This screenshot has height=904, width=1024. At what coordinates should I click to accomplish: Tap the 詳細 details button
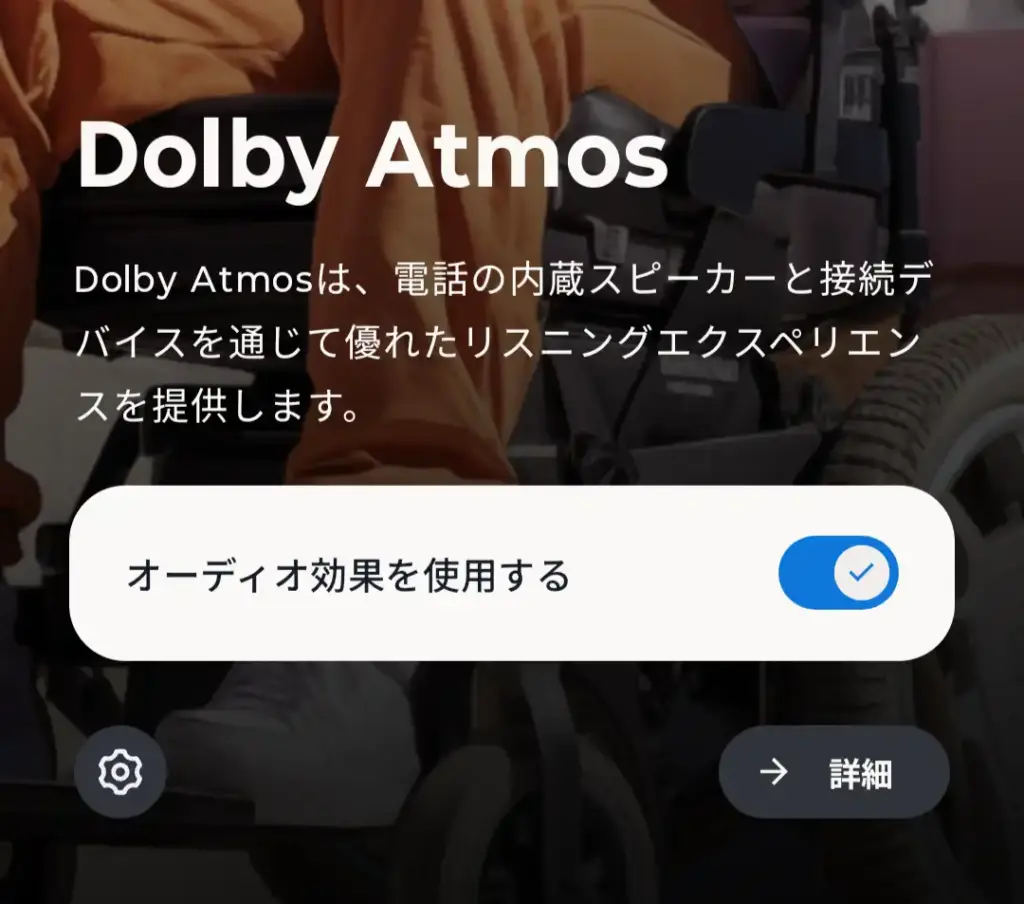(x=833, y=772)
